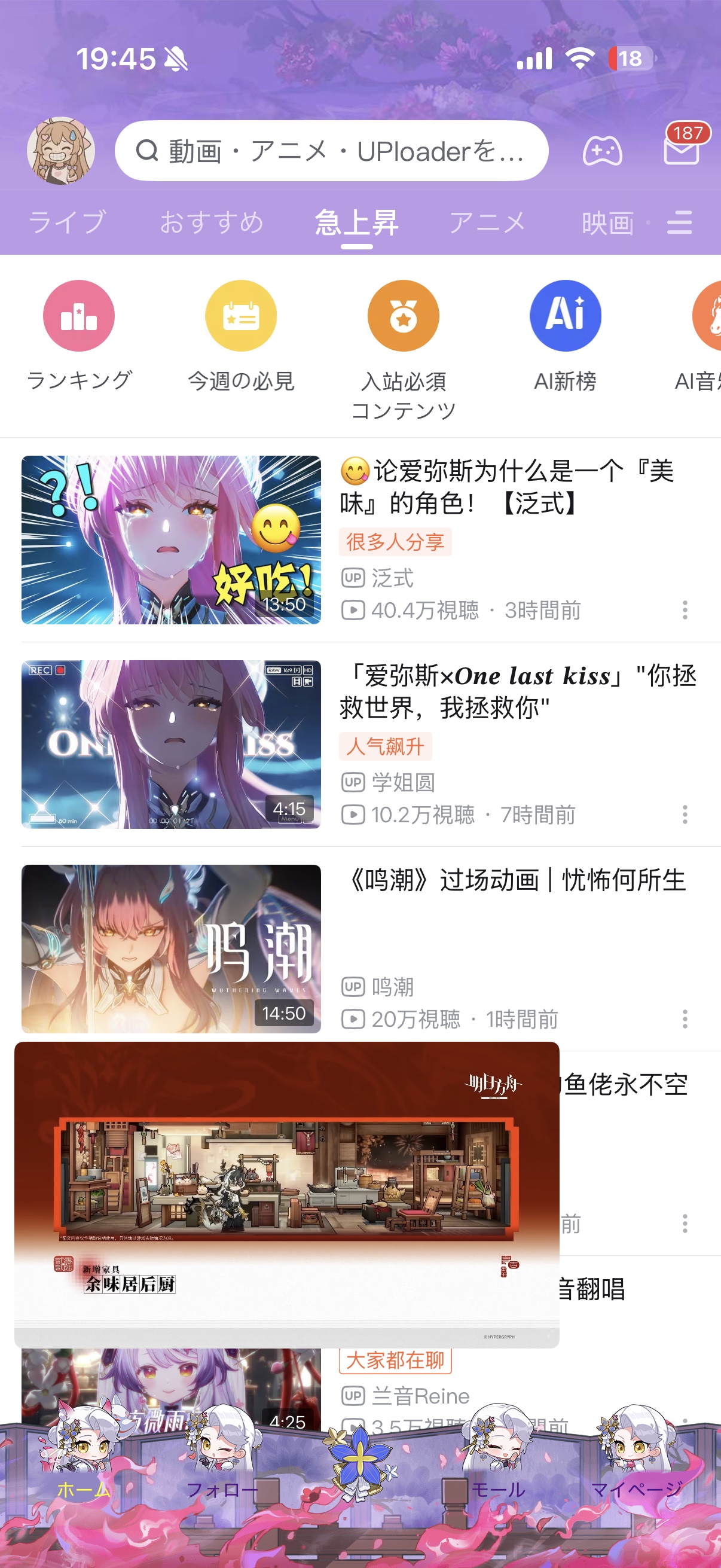721x1568 pixels.
Task: Switch to the ライブ tab
Action: (x=68, y=222)
